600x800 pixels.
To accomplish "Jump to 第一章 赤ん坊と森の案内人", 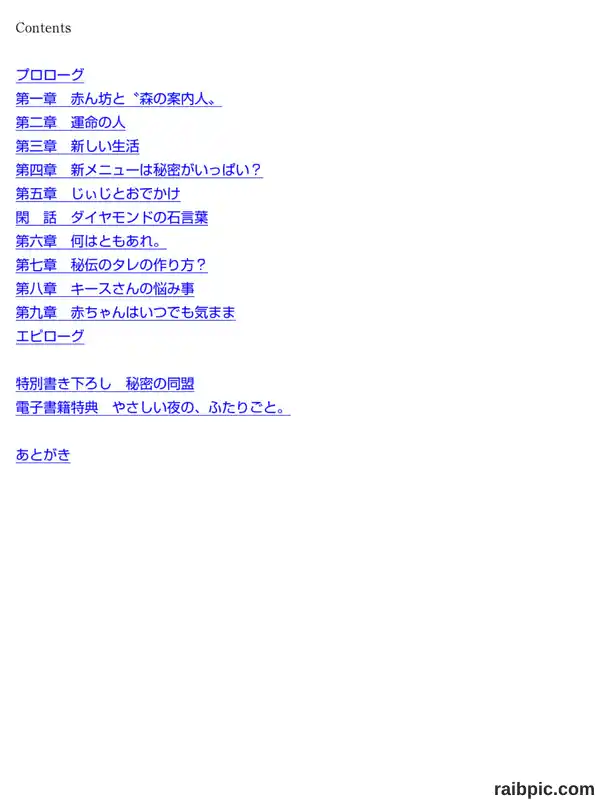I will tap(119, 99).
